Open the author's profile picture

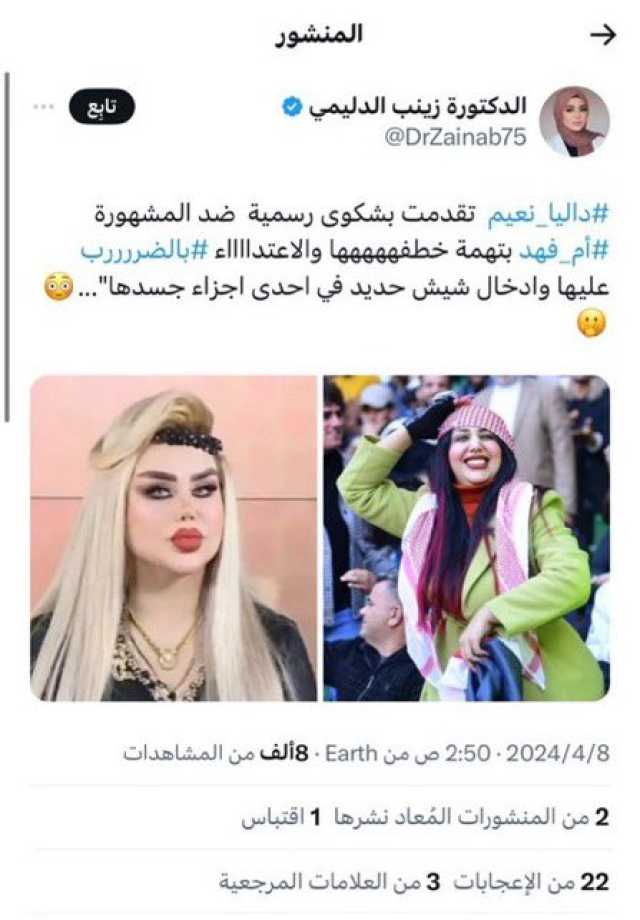click(573, 121)
